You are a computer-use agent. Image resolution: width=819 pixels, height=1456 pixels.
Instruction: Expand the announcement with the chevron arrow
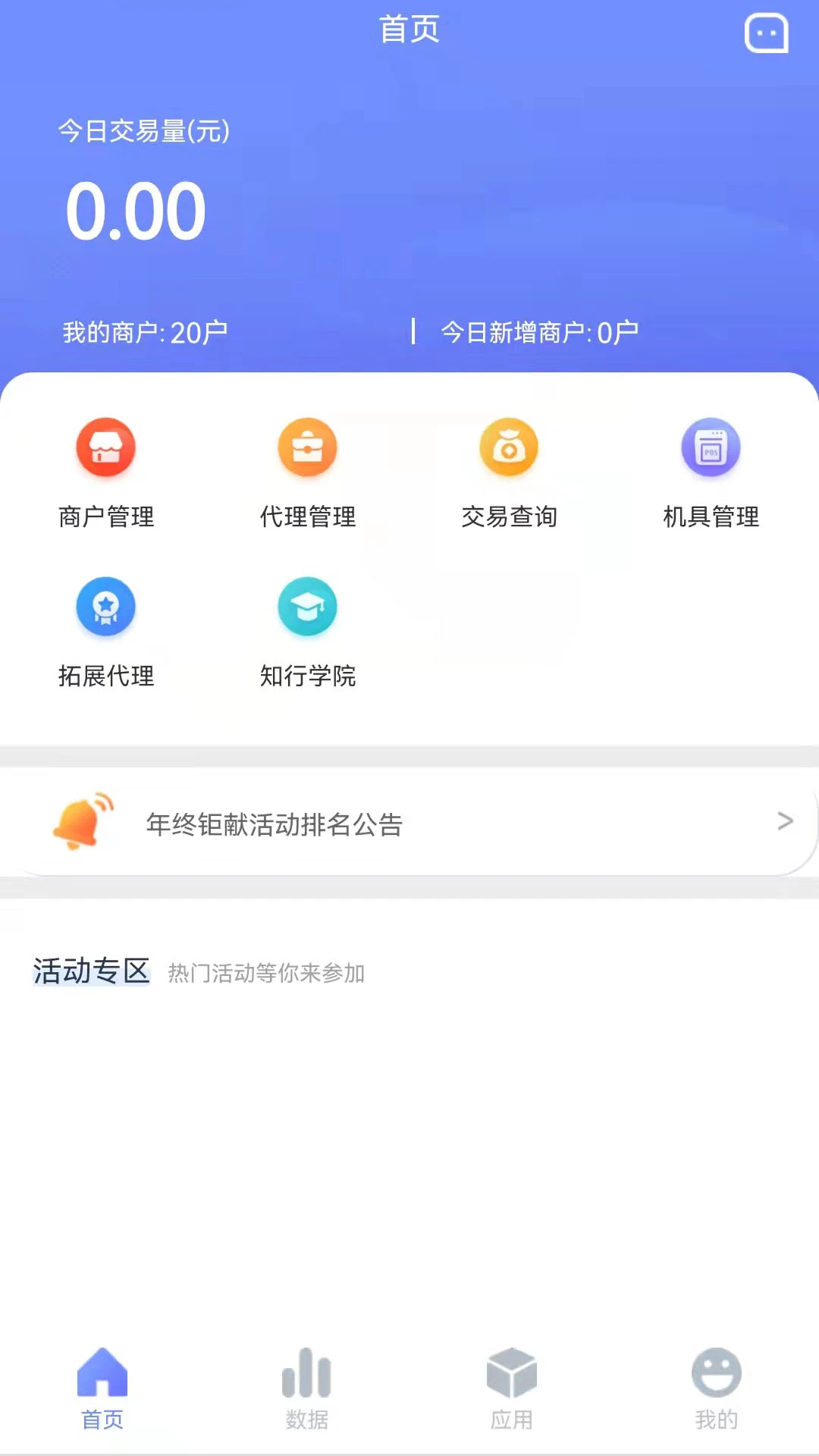click(783, 822)
